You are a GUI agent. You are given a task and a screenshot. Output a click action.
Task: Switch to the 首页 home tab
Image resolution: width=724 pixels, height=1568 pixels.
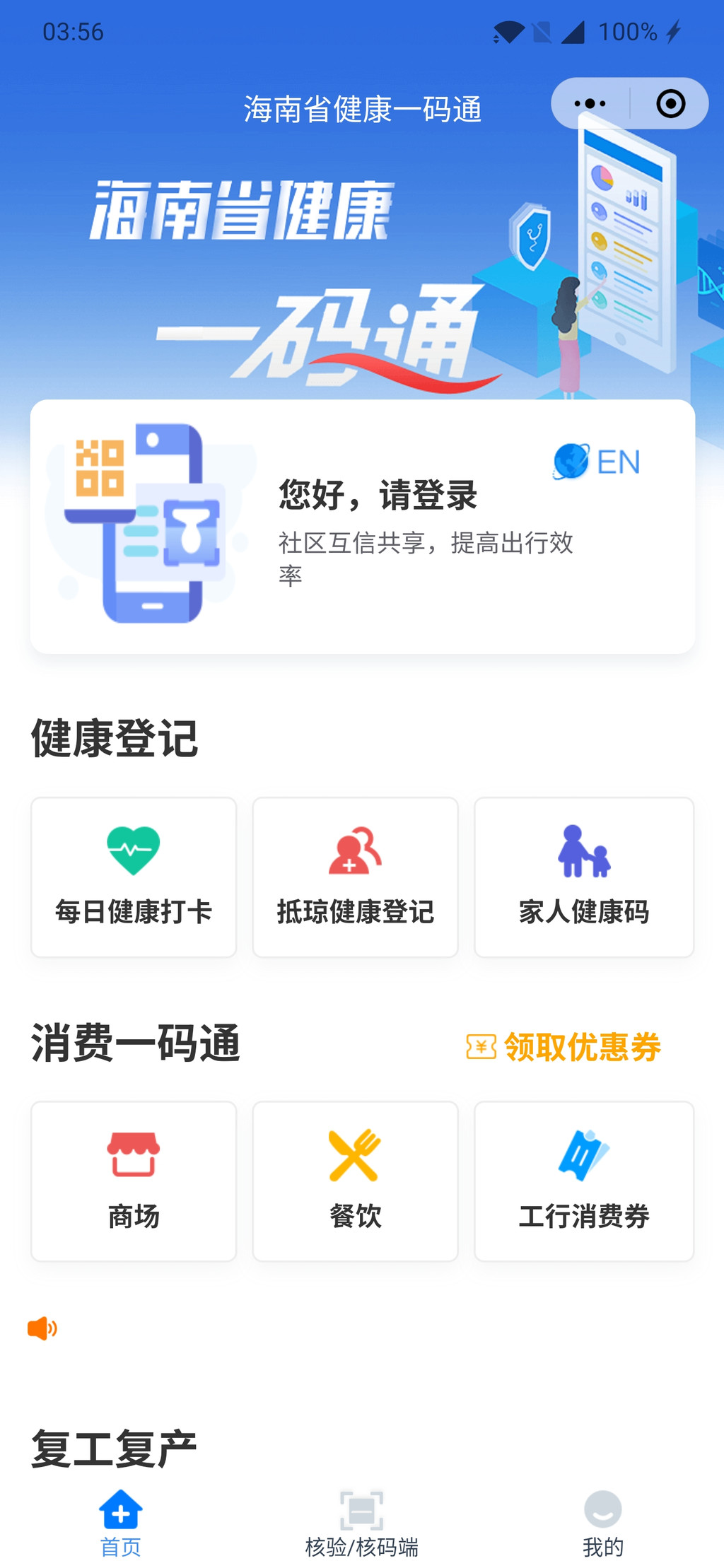point(120,1523)
